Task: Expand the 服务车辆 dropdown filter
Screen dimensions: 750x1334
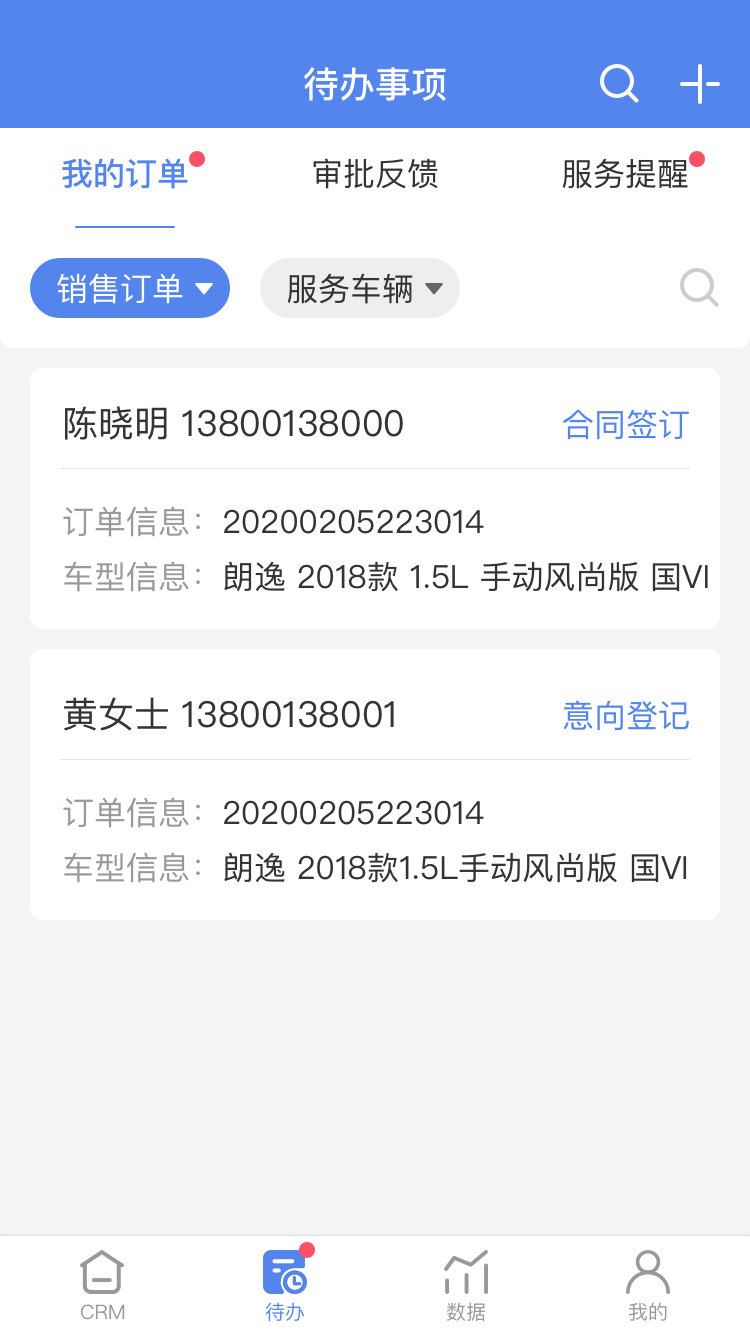Action: 360,289
